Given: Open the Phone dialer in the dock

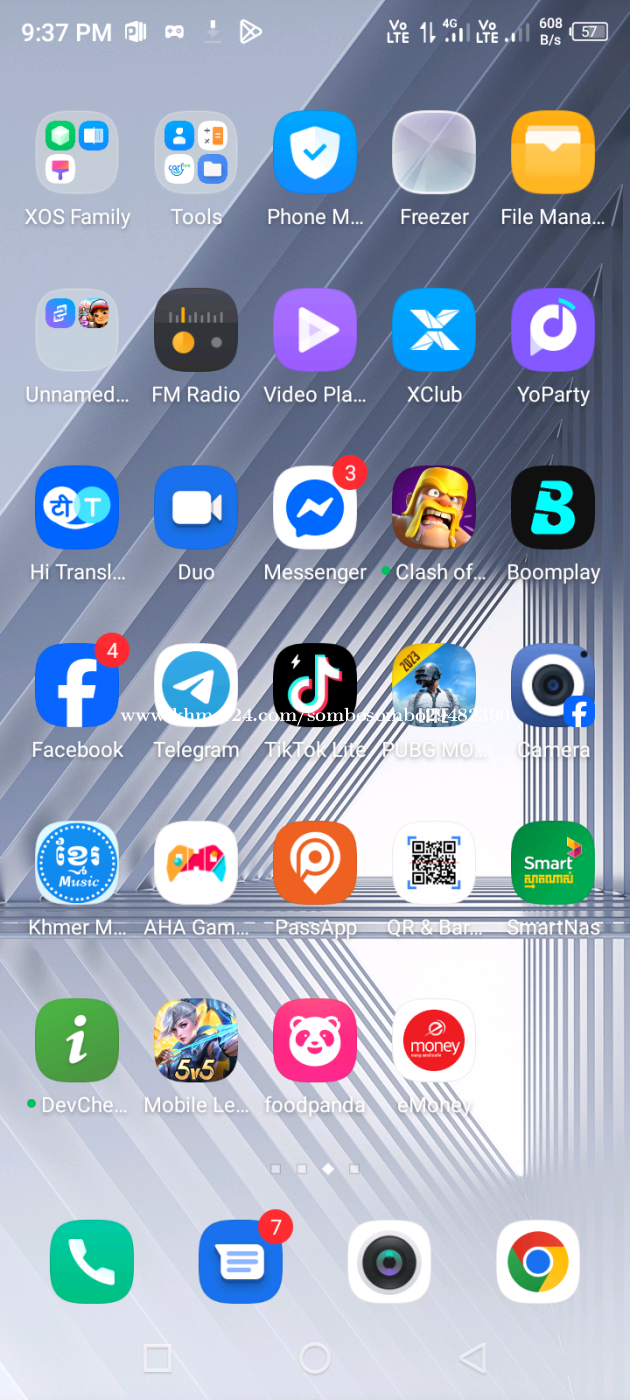Looking at the screenshot, I should [x=92, y=1262].
